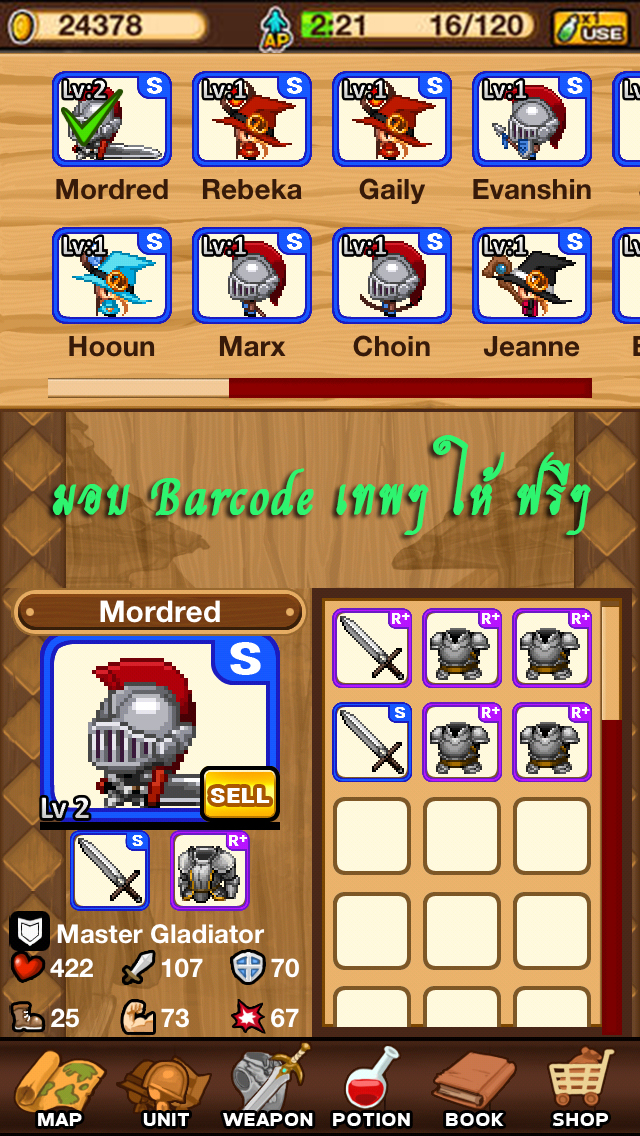Select the Mordred unit card

(x=111, y=120)
